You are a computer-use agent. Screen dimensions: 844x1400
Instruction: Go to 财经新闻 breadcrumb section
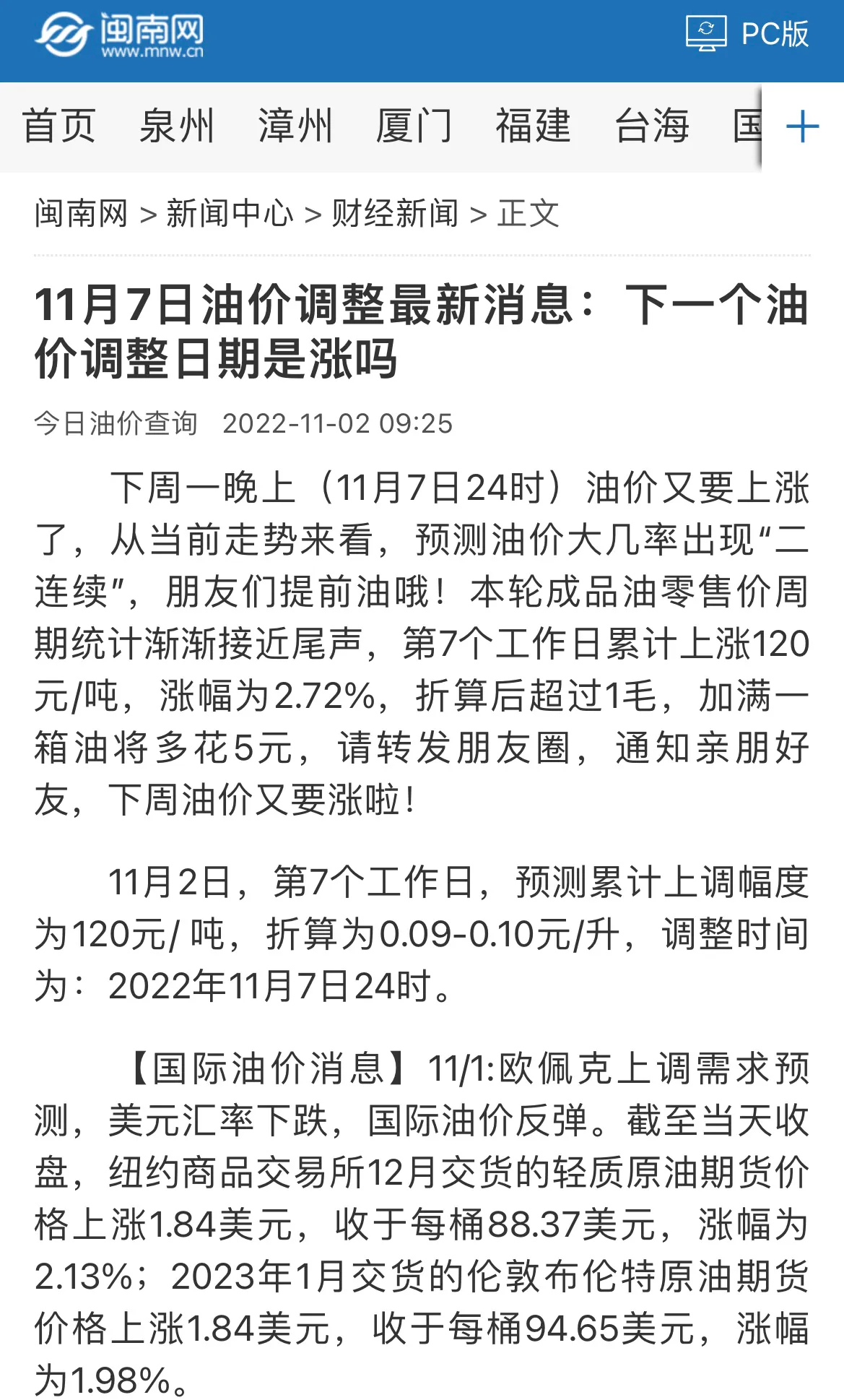(x=395, y=213)
